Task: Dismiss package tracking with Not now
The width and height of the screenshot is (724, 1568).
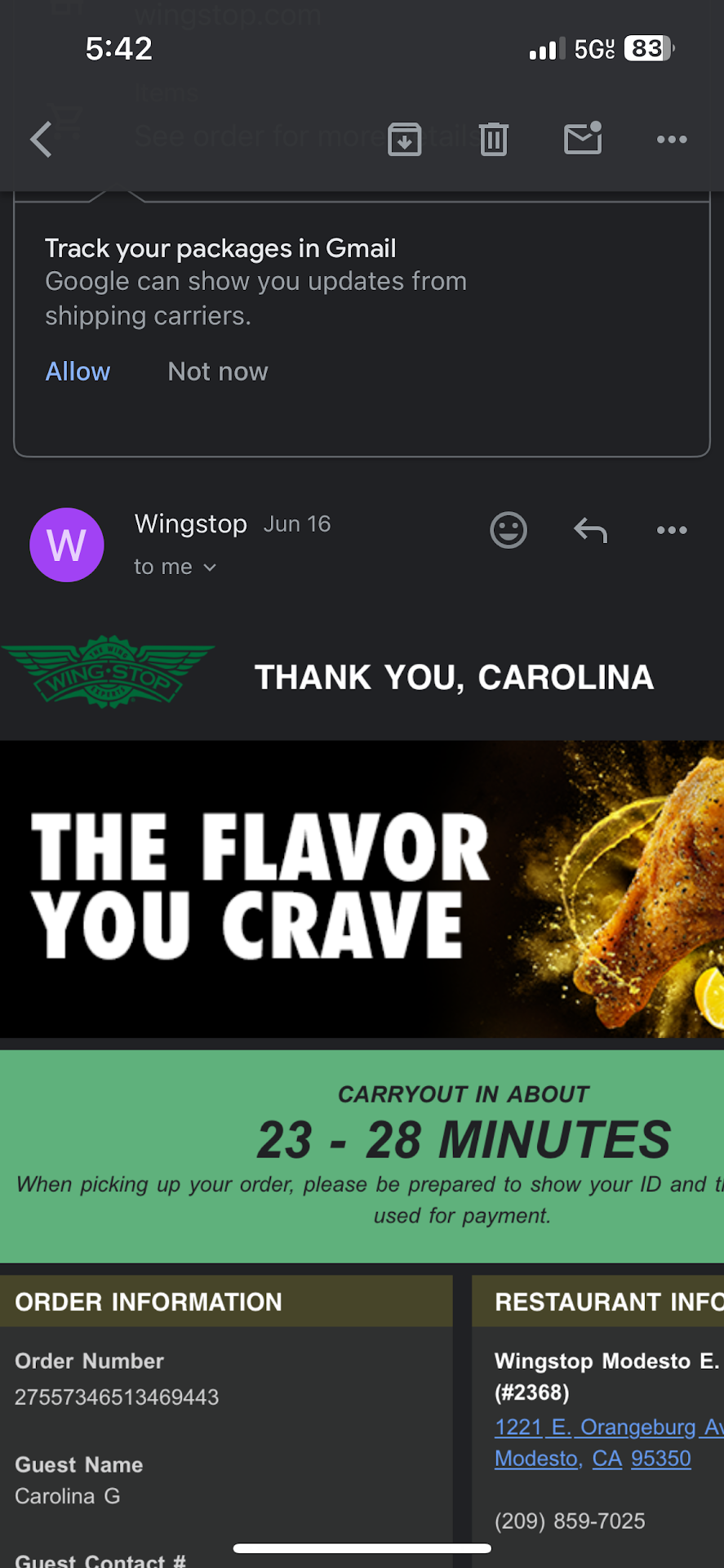Action: (x=217, y=372)
